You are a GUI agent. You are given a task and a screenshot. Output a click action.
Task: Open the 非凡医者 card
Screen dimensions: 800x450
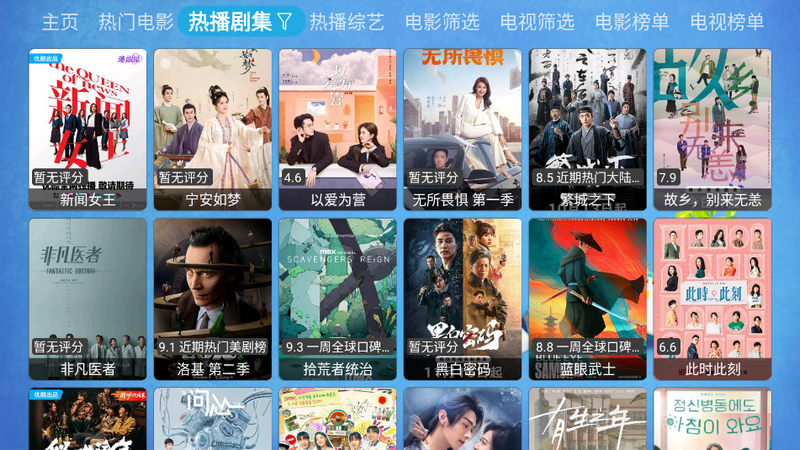coord(88,298)
